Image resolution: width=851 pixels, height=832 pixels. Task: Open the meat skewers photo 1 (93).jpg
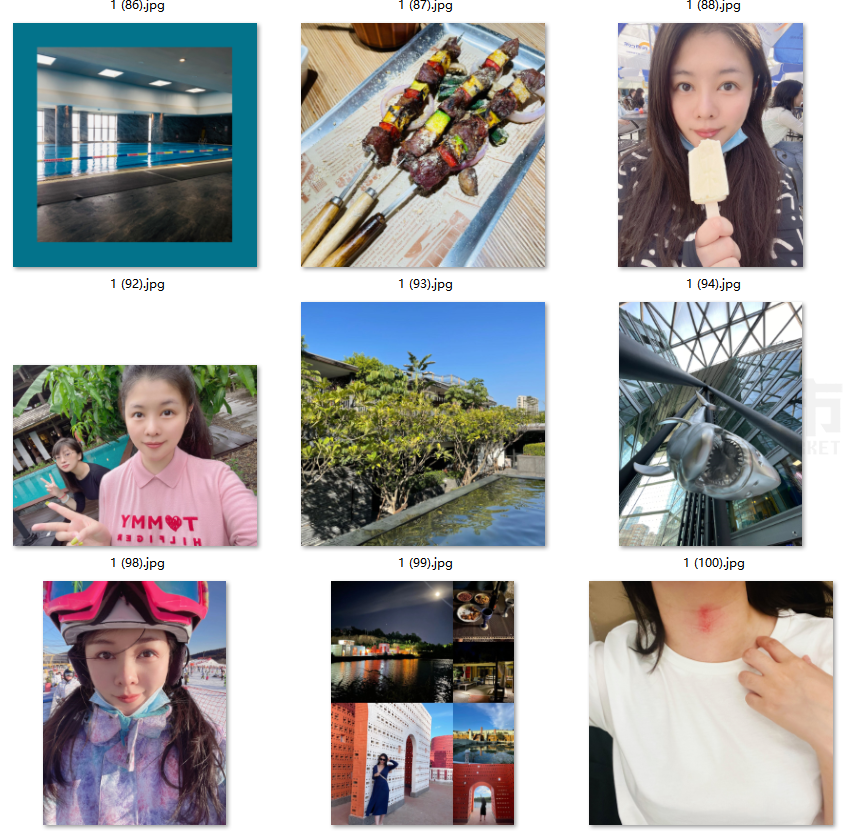coord(423,145)
